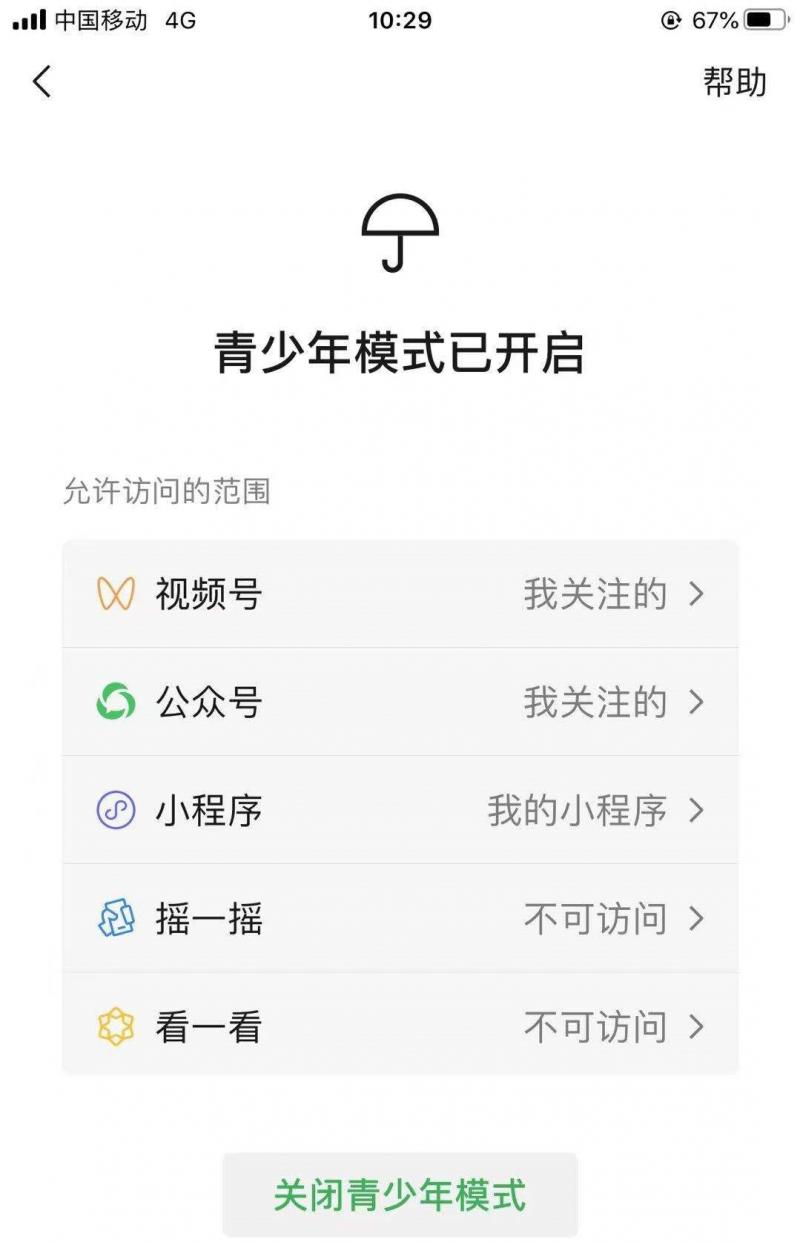This screenshot has height=1242, width=800.
Task: Tap the 10:29 clock in the status bar
Action: [399, 19]
